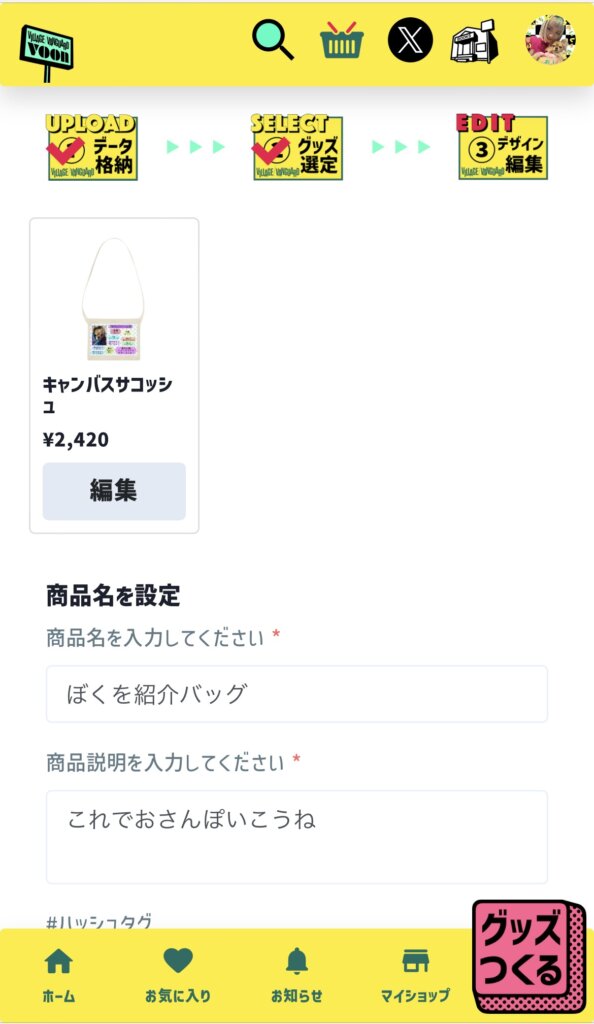Edit the 商品説明 text area
The image size is (594, 1024).
click(x=297, y=837)
